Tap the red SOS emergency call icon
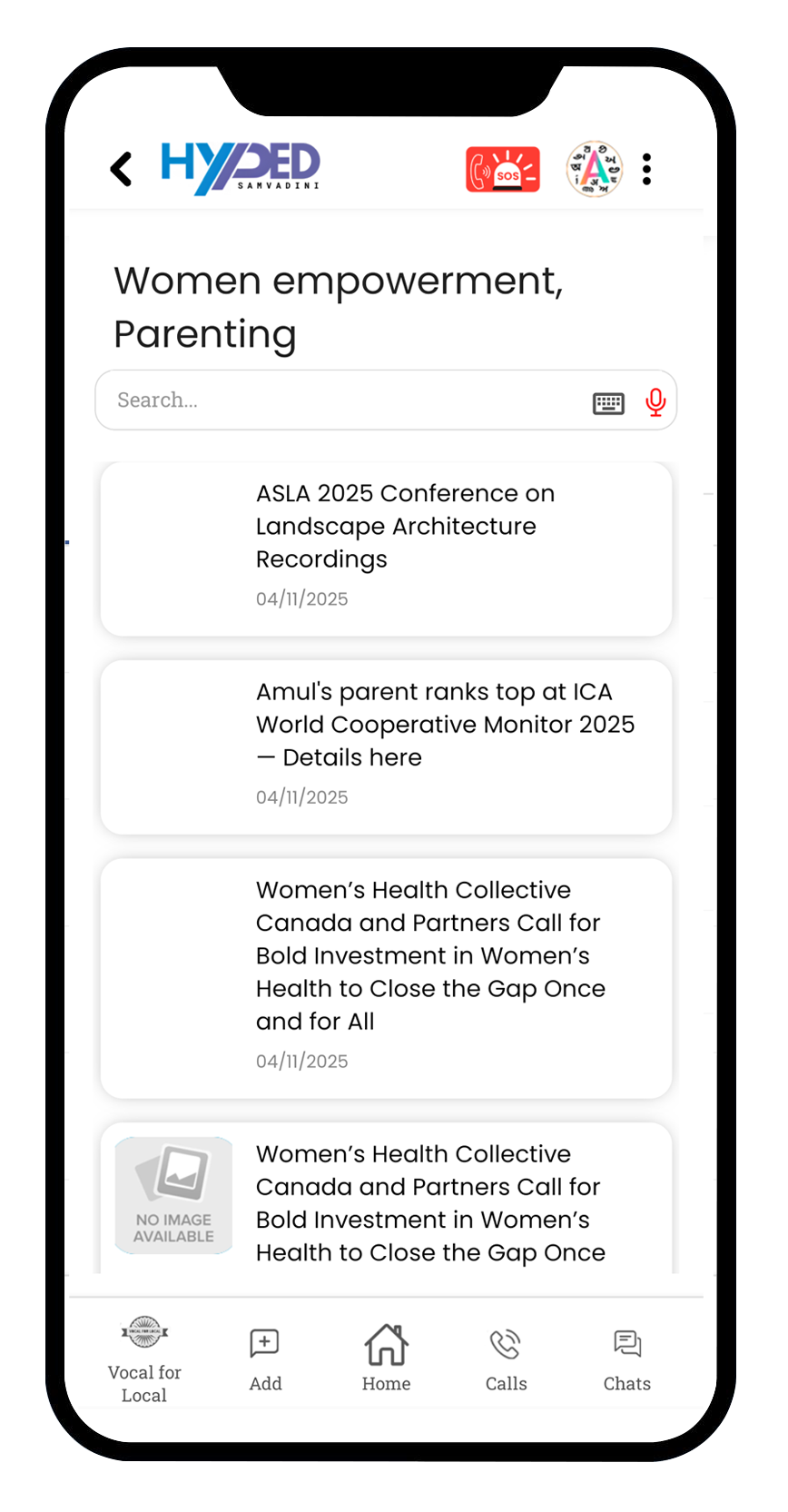This screenshot has width=788, height=1512. pyautogui.click(x=502, y=169)
